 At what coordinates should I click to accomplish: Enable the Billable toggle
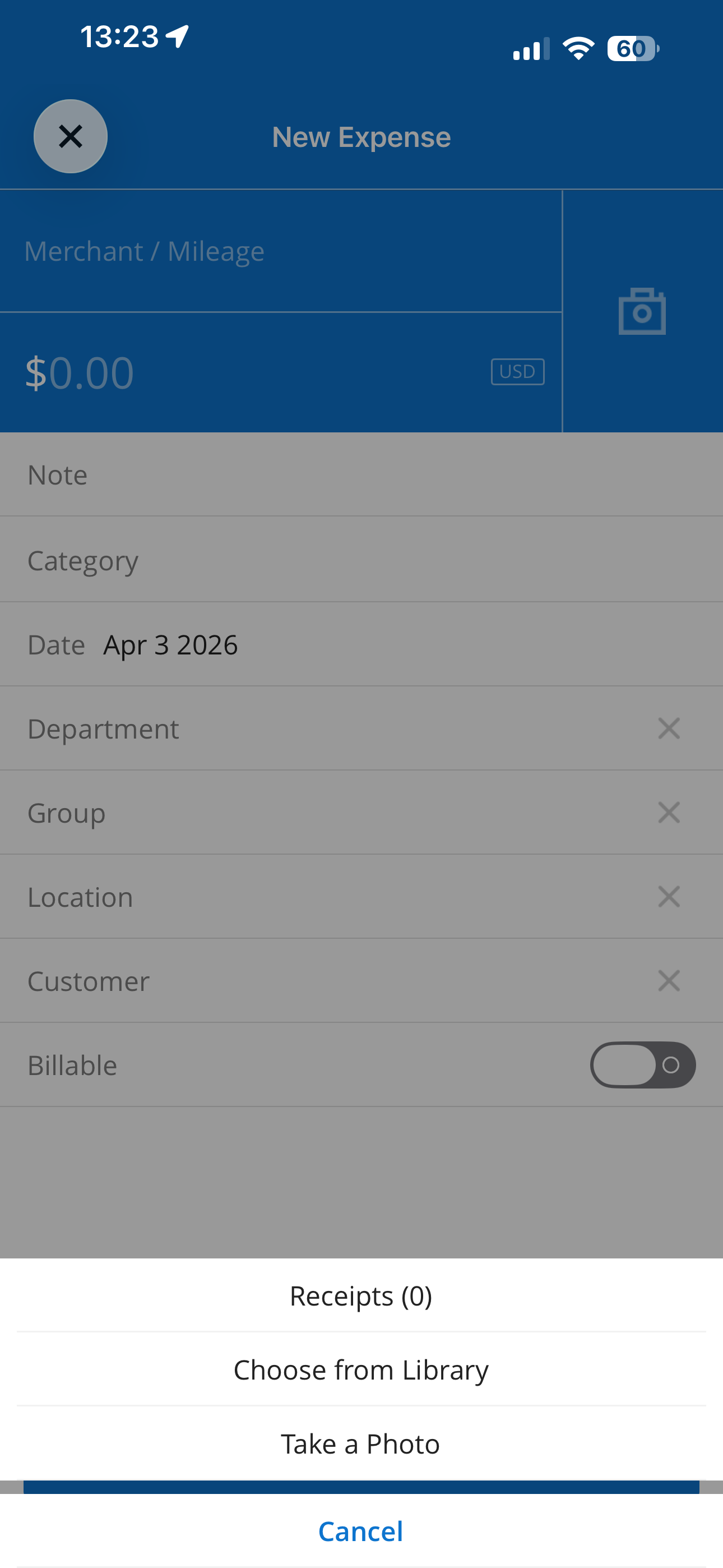tap(643, 1064)
